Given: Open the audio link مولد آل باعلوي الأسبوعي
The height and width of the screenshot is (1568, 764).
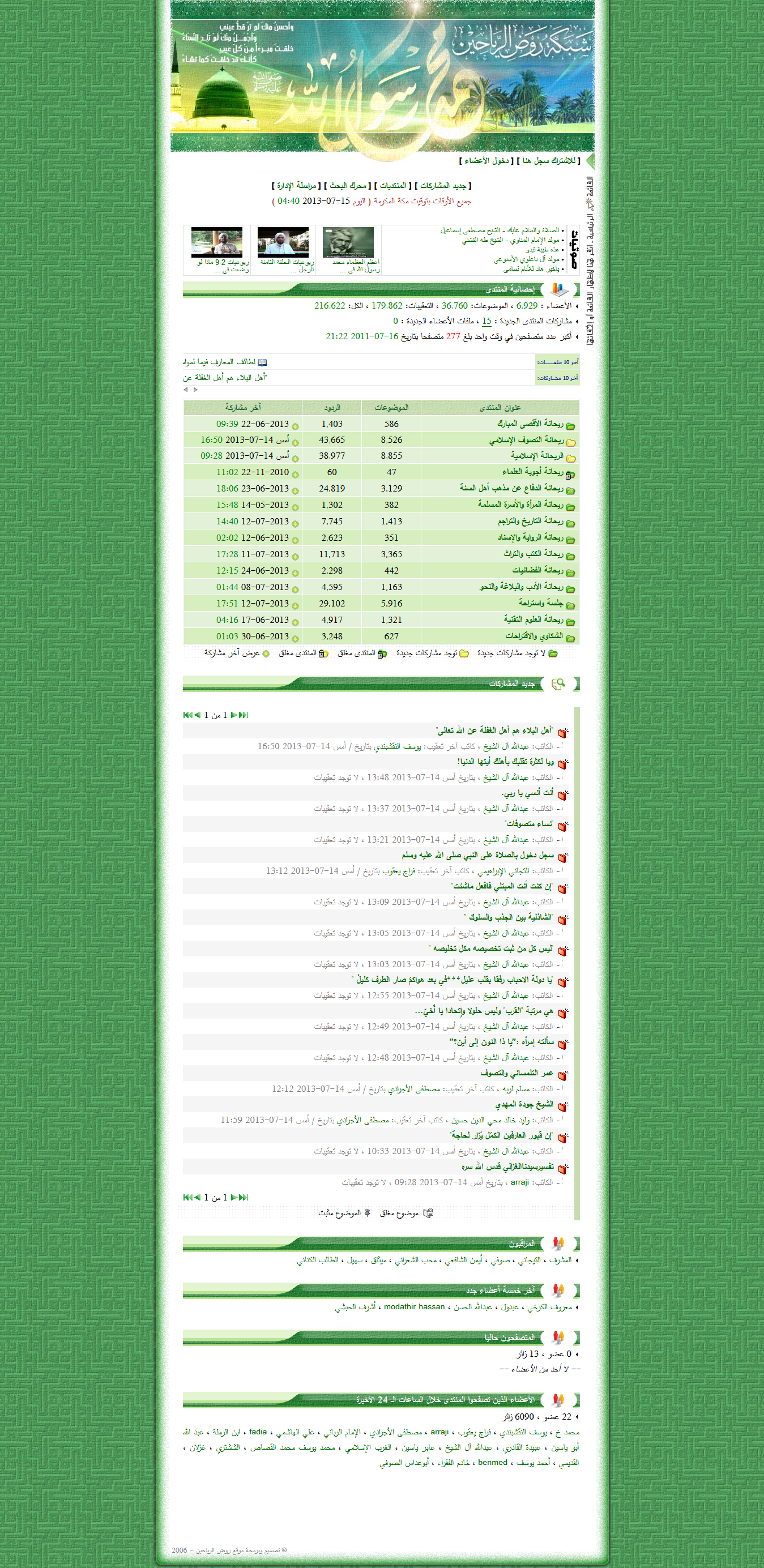Looking at the screenshot, I should pos(526,259).
